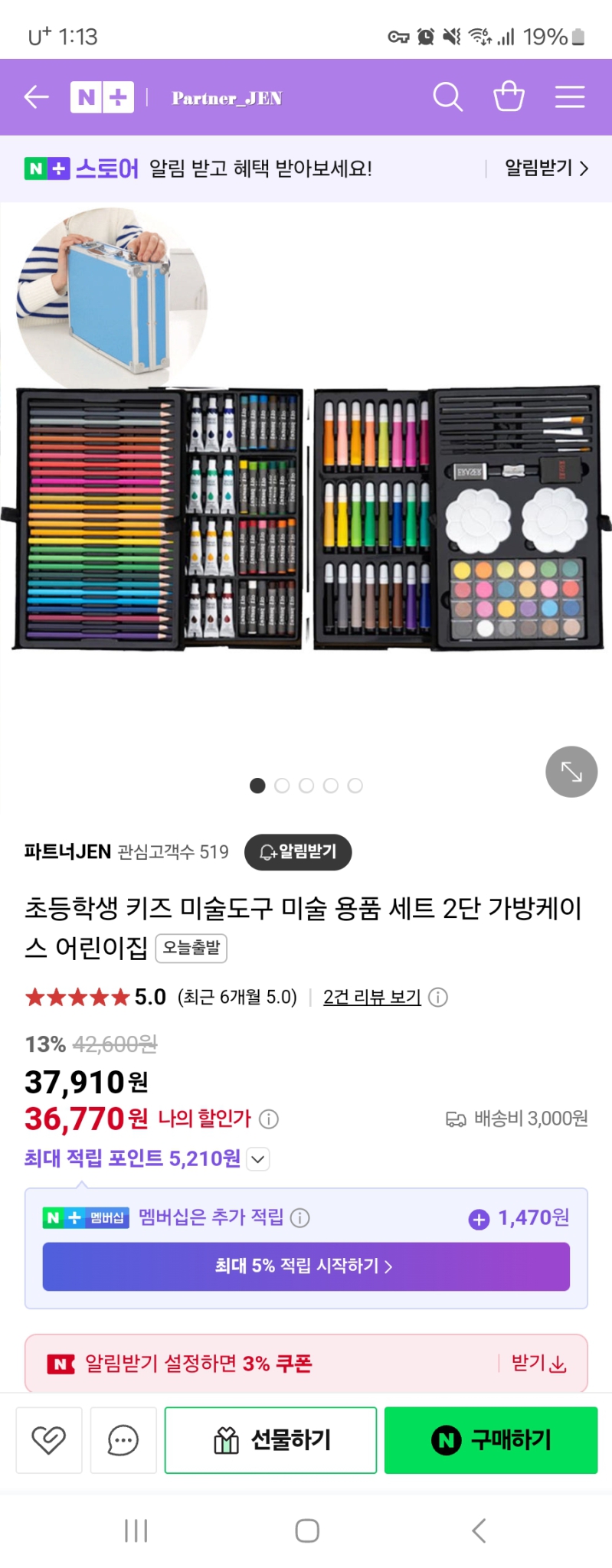The width and height of the screenshot is (612, 1568).
Task: Open the 2건 리뷰 보기 link
Action: (371, 997)
